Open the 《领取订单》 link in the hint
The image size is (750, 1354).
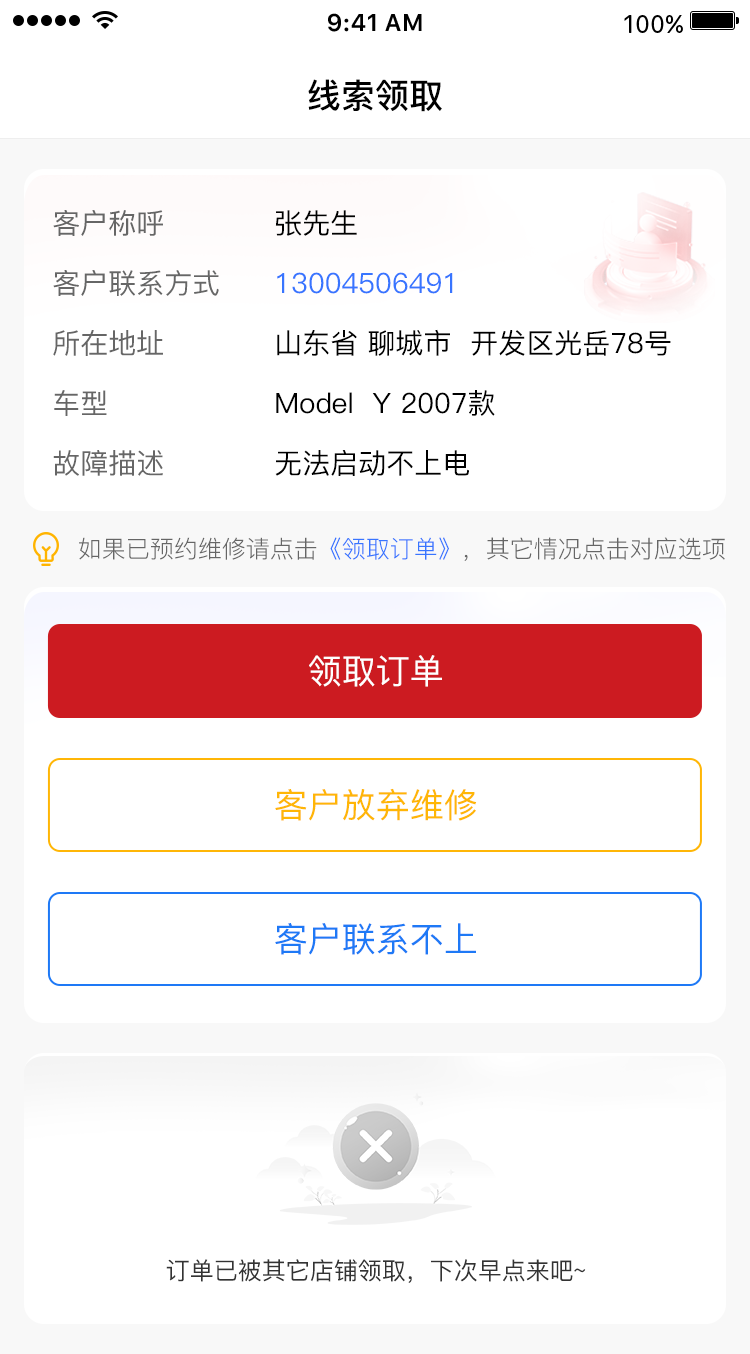pyautogui.click(x=390, y=549)
